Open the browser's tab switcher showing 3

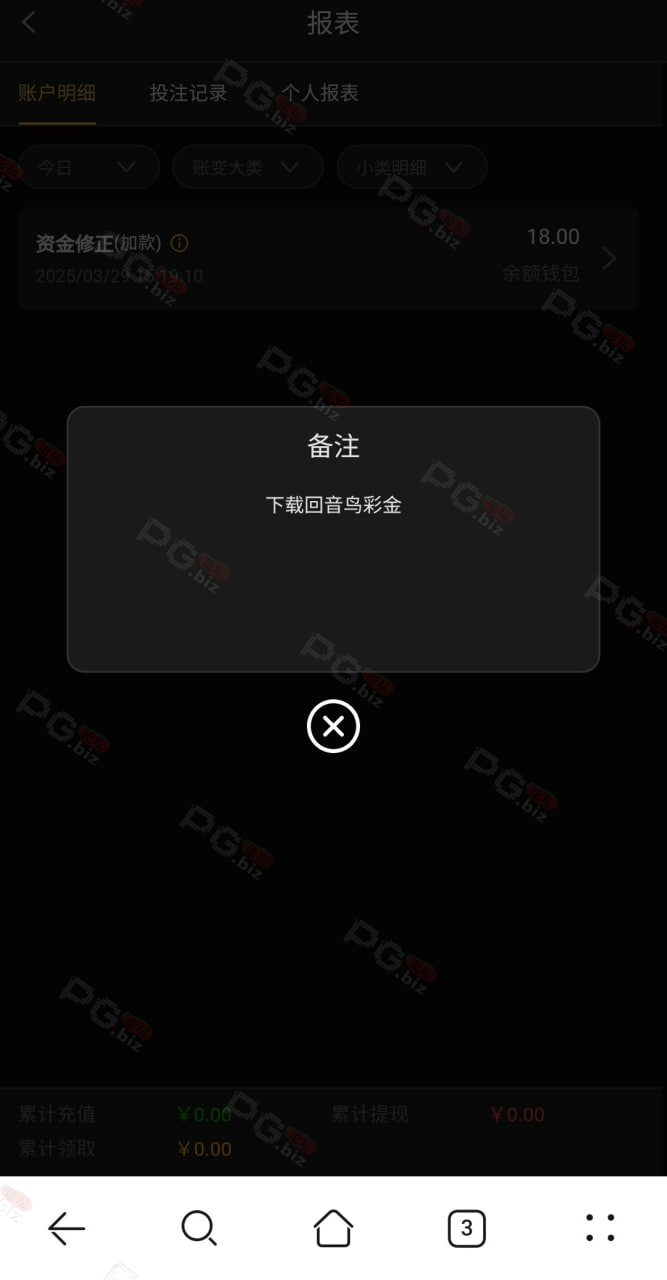tap(466, 1228)
